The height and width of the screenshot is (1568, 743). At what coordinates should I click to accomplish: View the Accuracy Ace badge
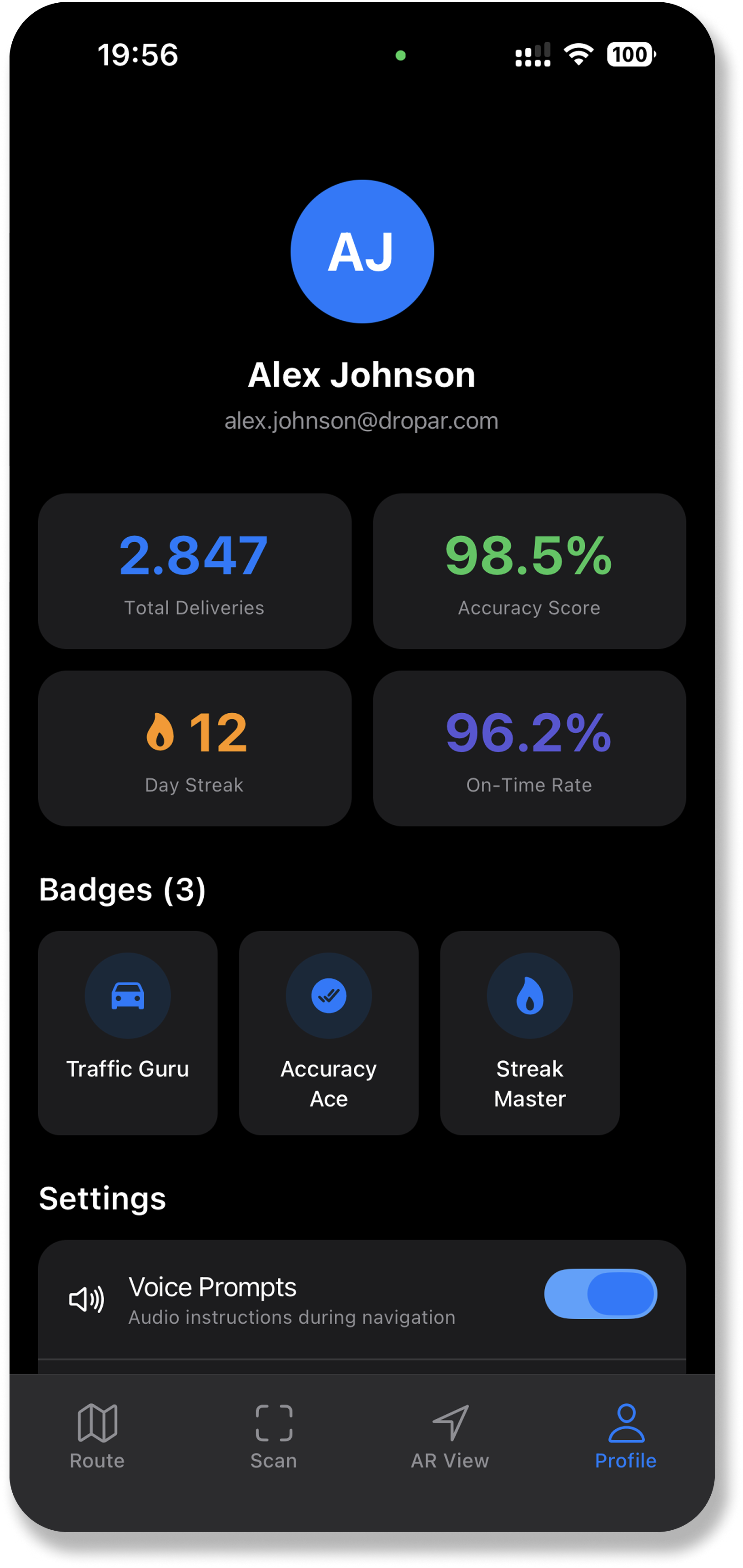(x=329, y=1032)
